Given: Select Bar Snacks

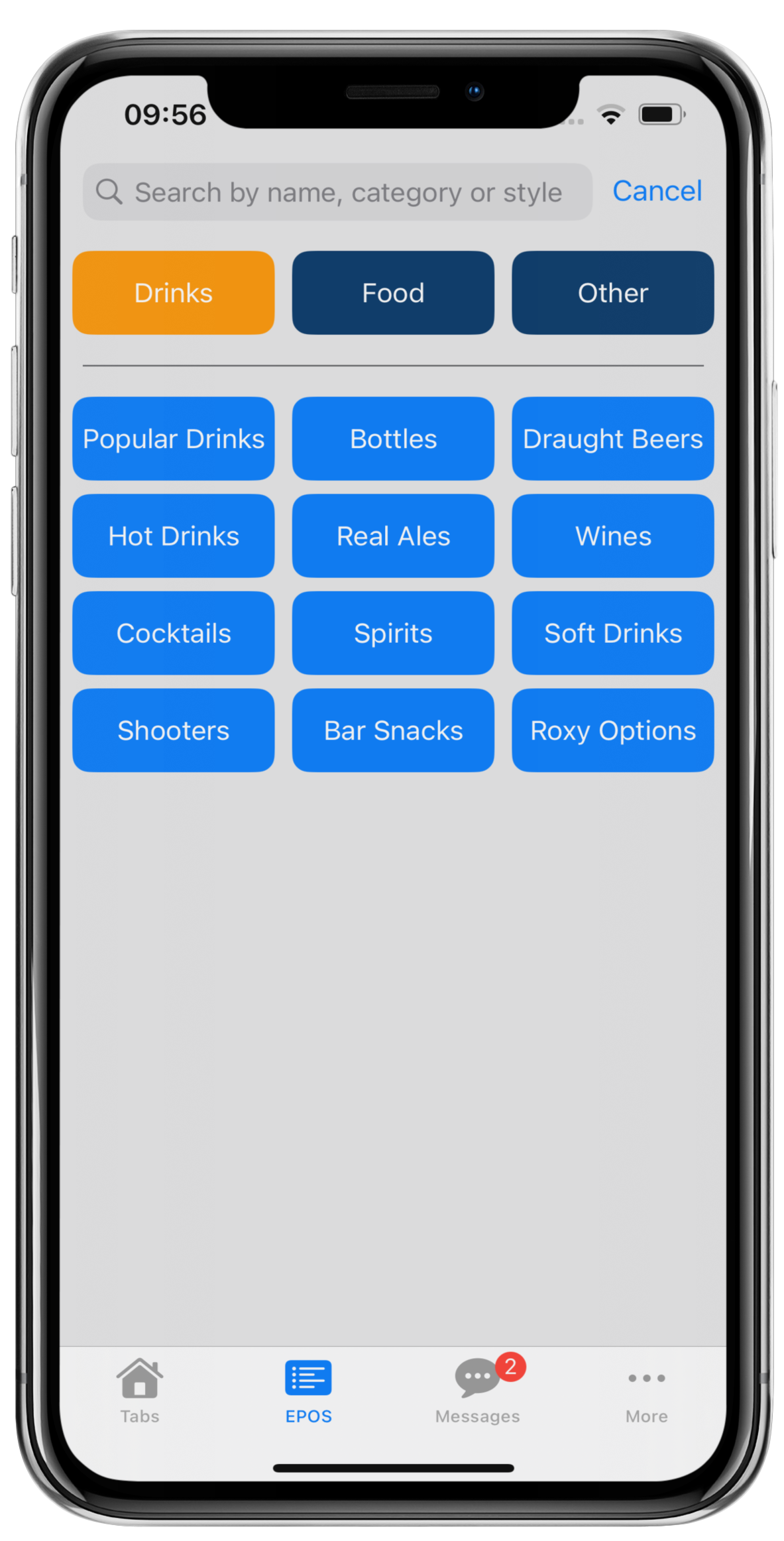Looking at the screenshot, I should (393, 730).
